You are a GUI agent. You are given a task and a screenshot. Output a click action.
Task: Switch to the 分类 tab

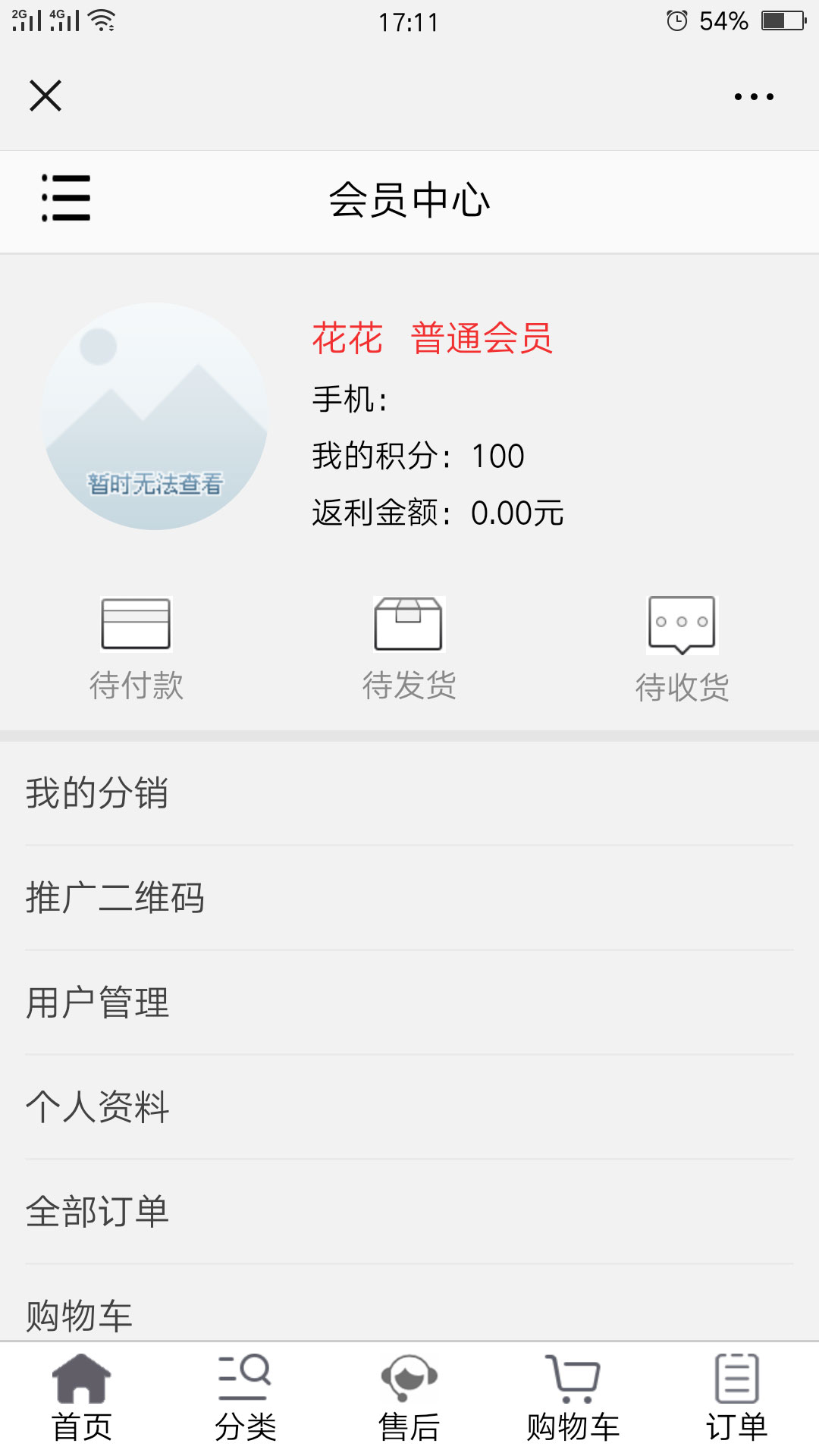[246, 1398]
